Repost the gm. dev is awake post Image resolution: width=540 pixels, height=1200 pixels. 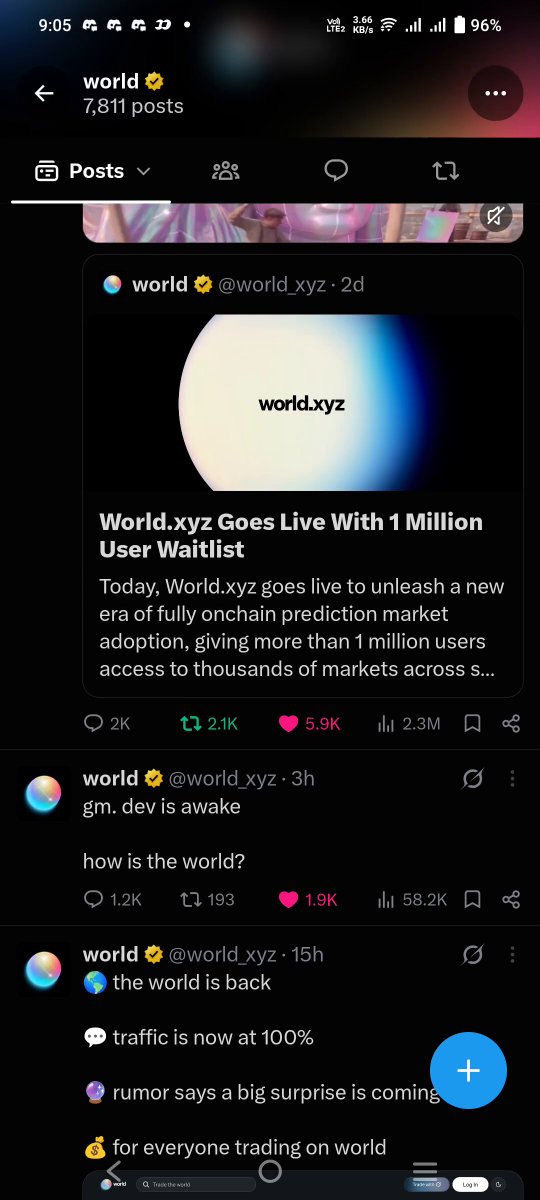pos(206,899)
